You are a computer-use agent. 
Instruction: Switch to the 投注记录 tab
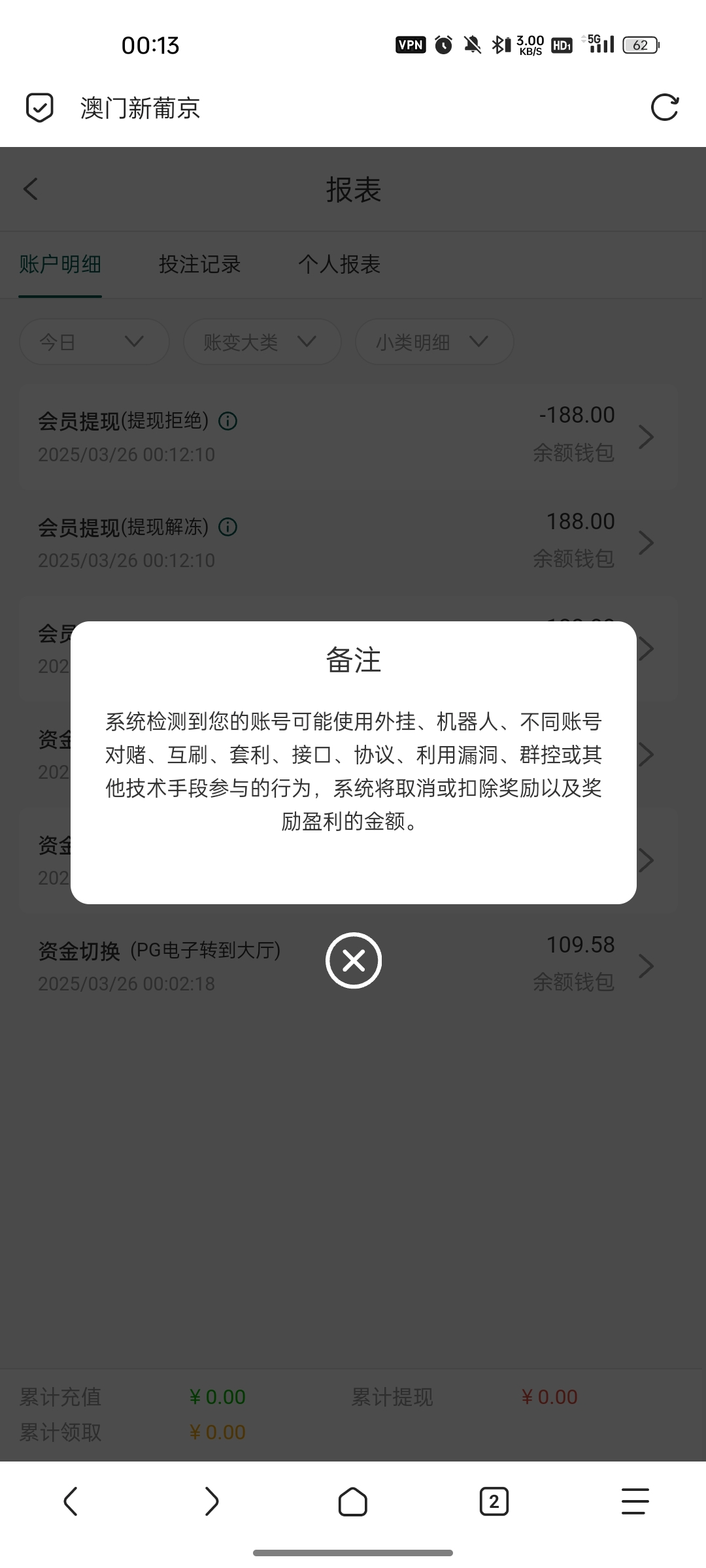click(x=199, y=265)
